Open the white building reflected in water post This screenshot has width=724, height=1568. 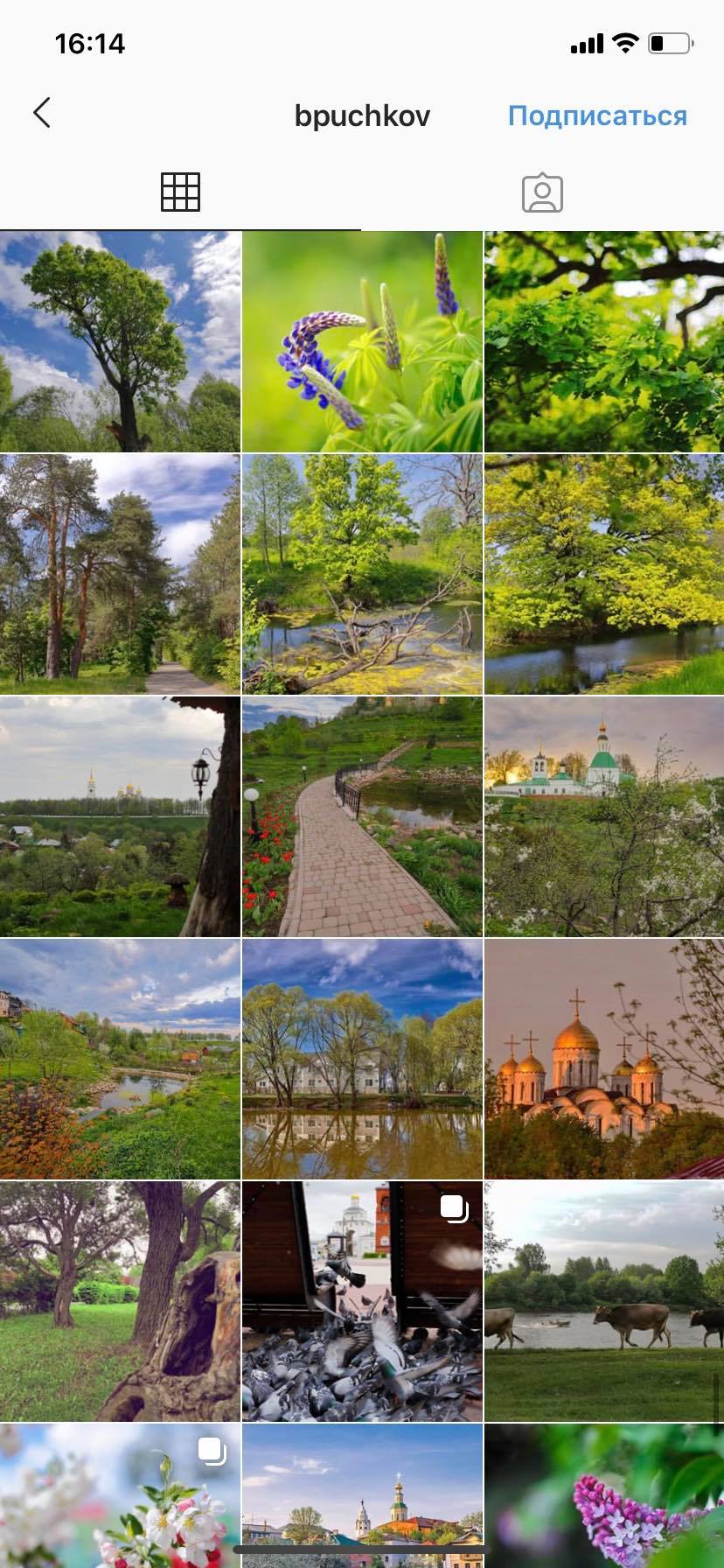click(362, 1059)
